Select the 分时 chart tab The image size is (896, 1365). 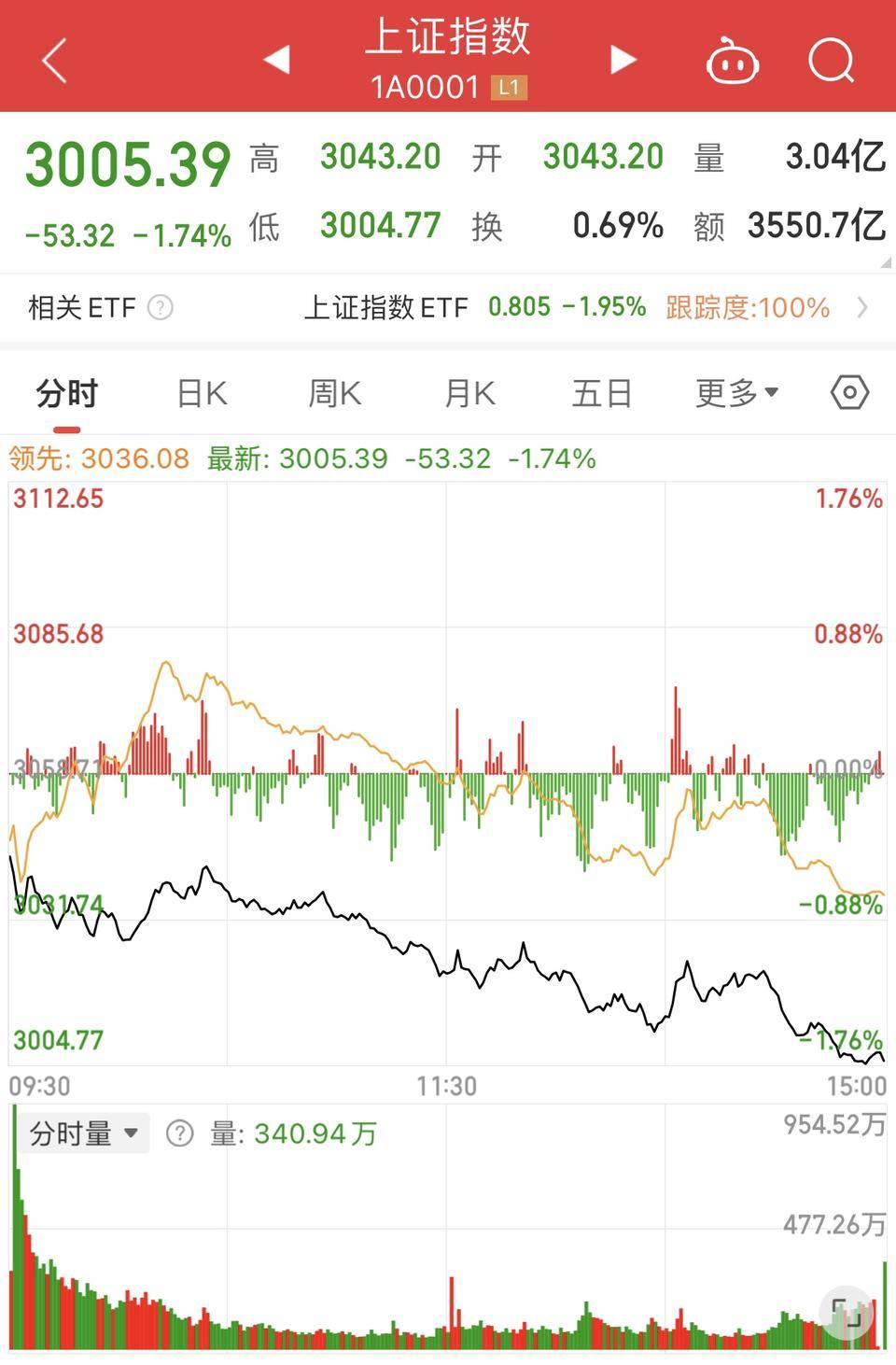66,394
